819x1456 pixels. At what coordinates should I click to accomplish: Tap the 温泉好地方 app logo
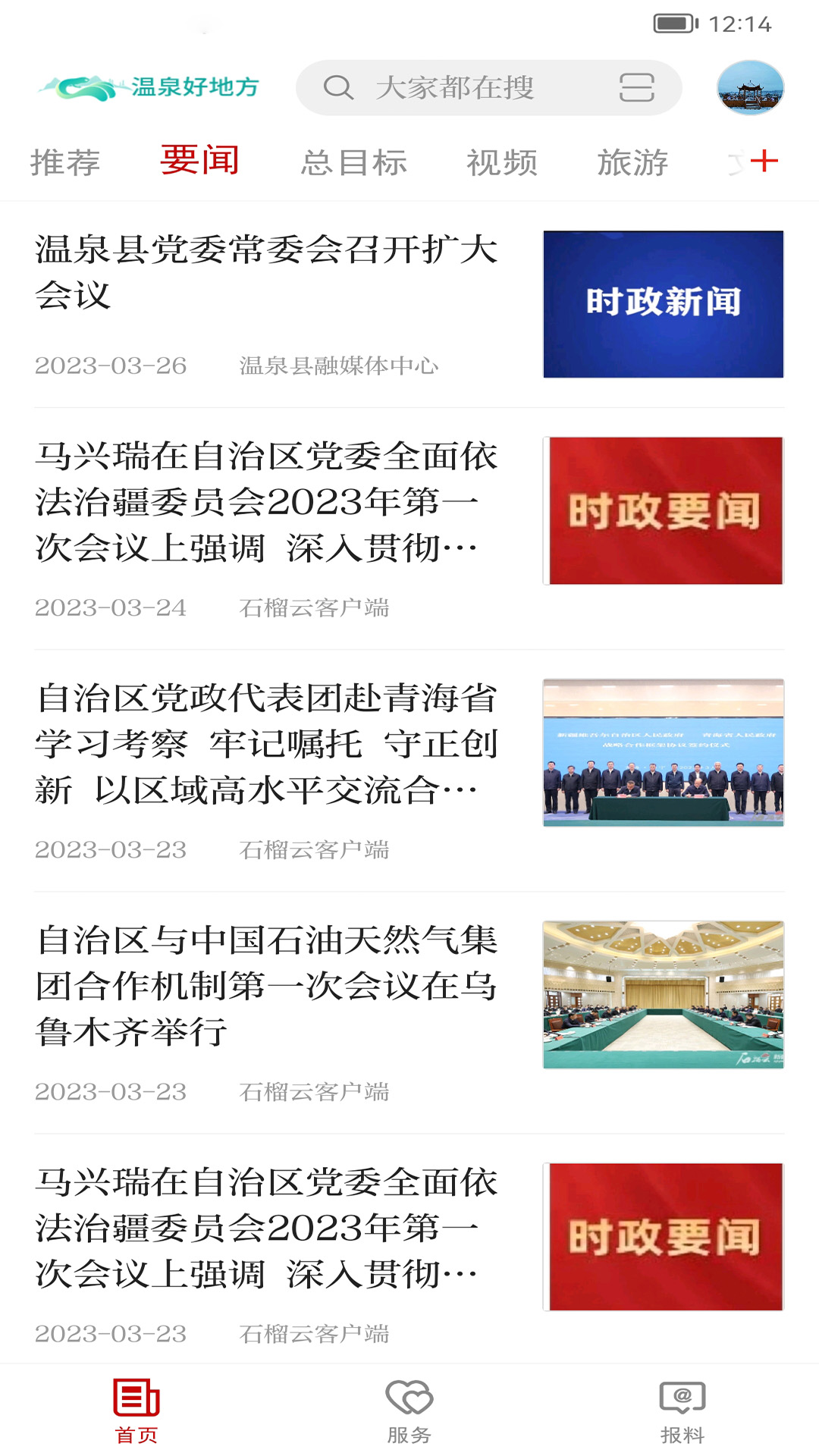pos(149,86)
